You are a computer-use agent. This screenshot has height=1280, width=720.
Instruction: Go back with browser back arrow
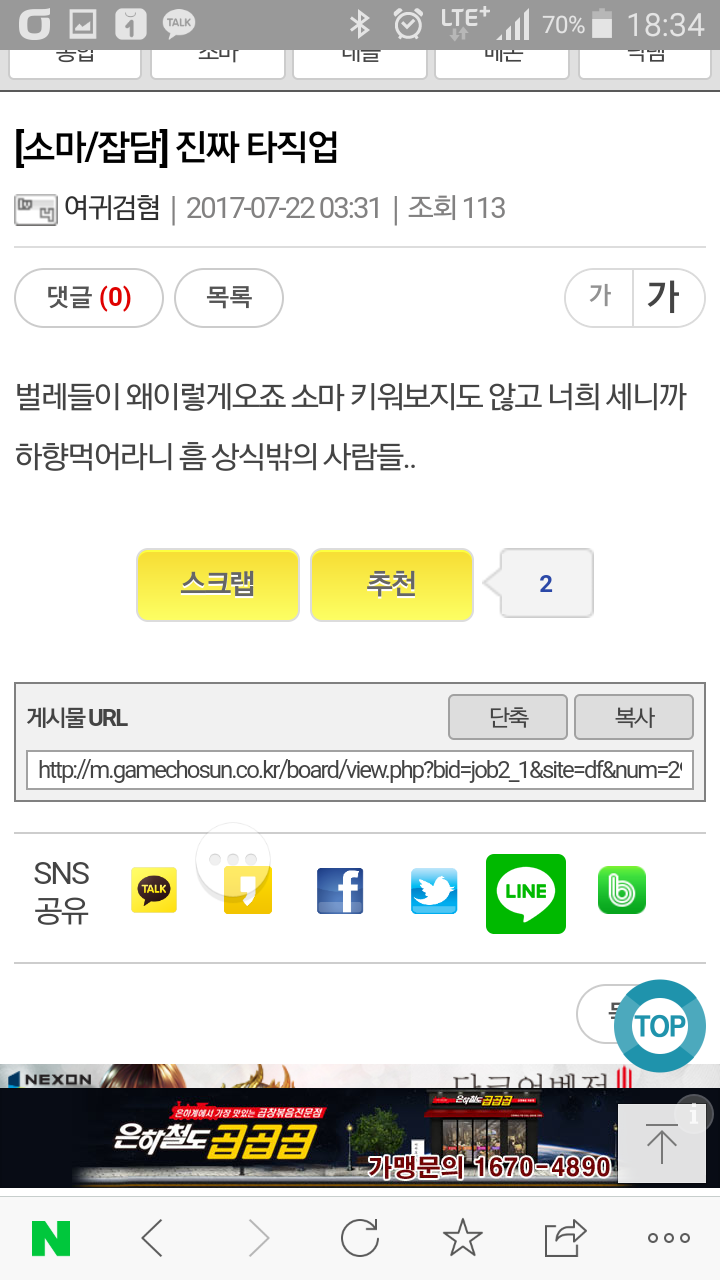pos(152,1239)
